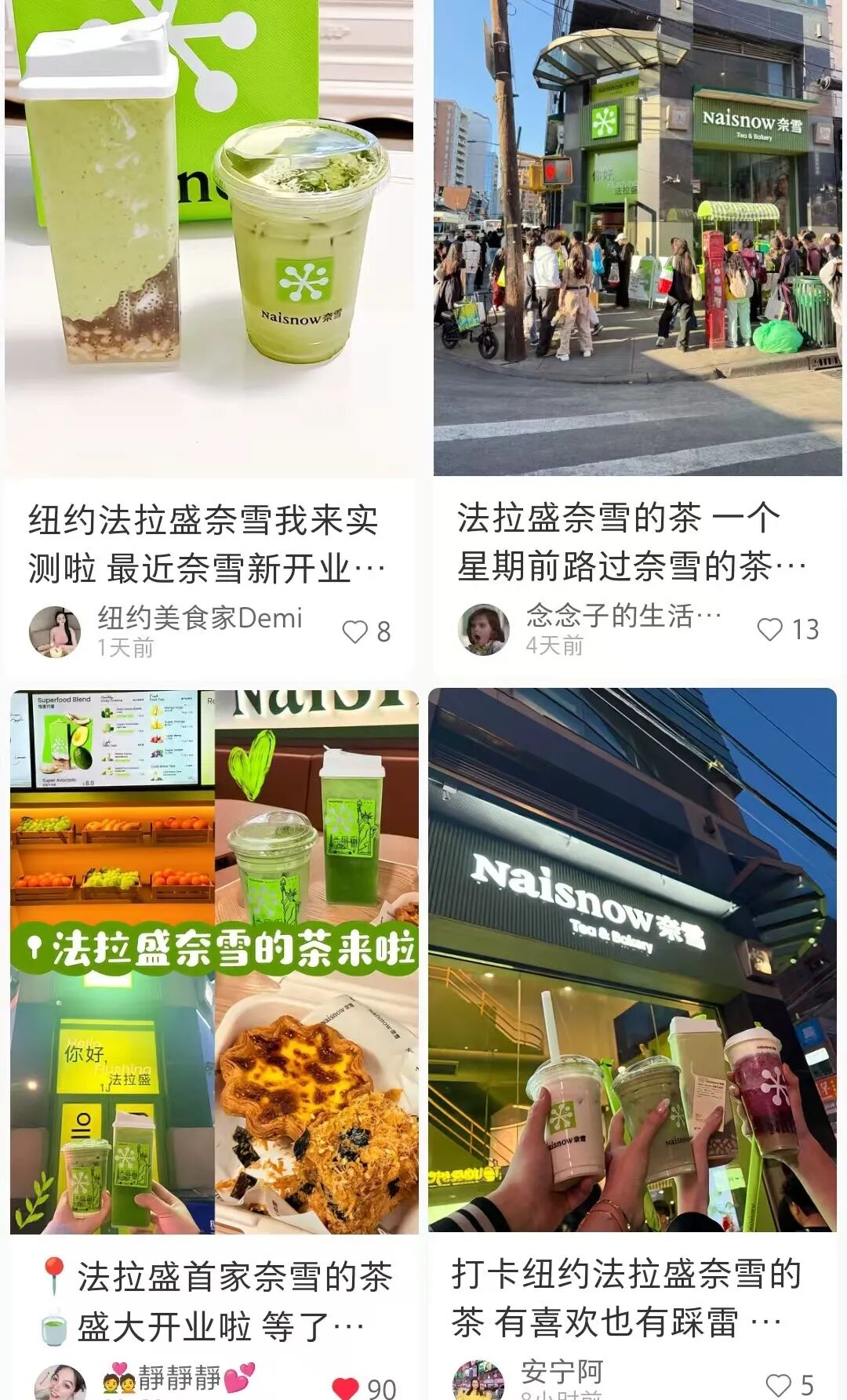This screenshot has height=1400, width=847.
Task: Like 安宁阿's post with 5 likes
Action: [x=778, y=1385]
